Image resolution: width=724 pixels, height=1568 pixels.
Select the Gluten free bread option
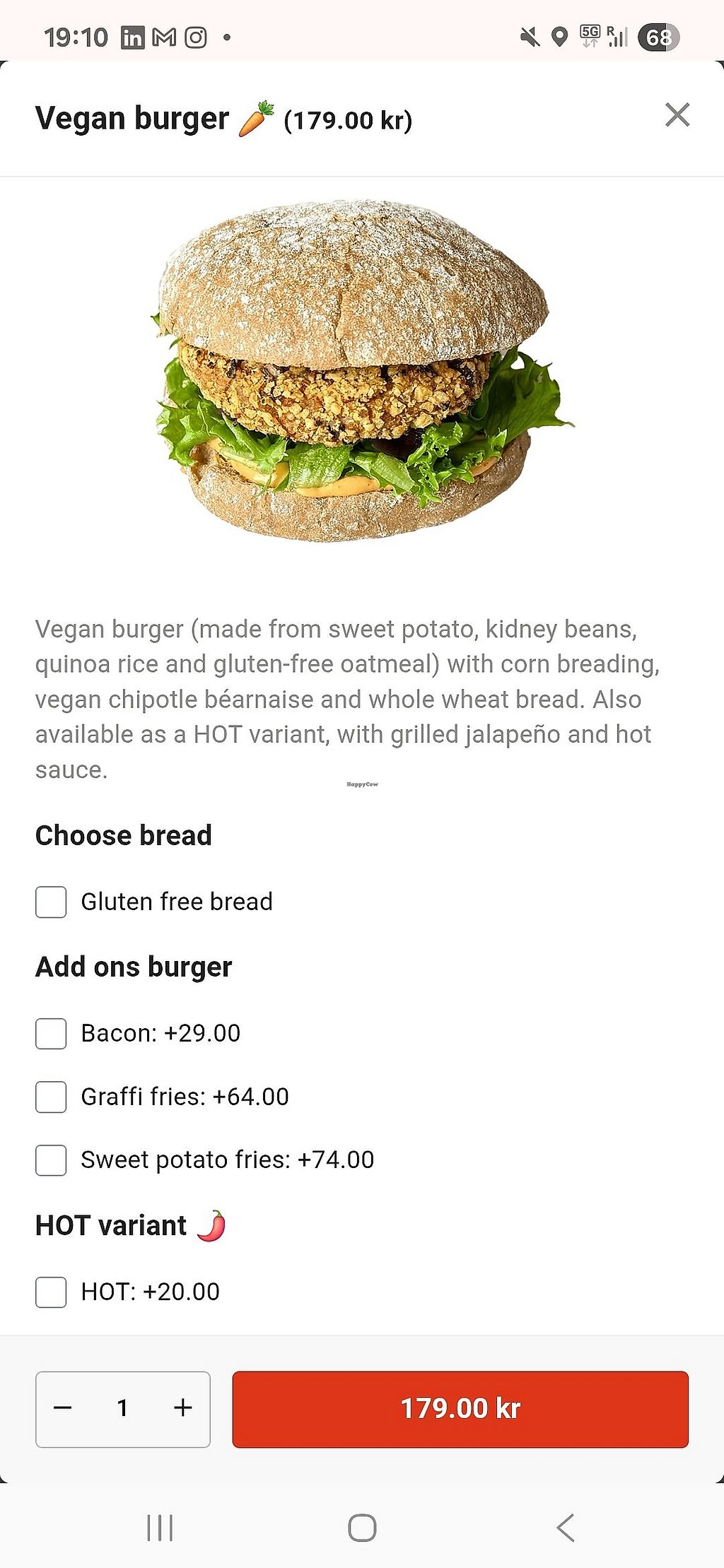[x=51, y=902]
